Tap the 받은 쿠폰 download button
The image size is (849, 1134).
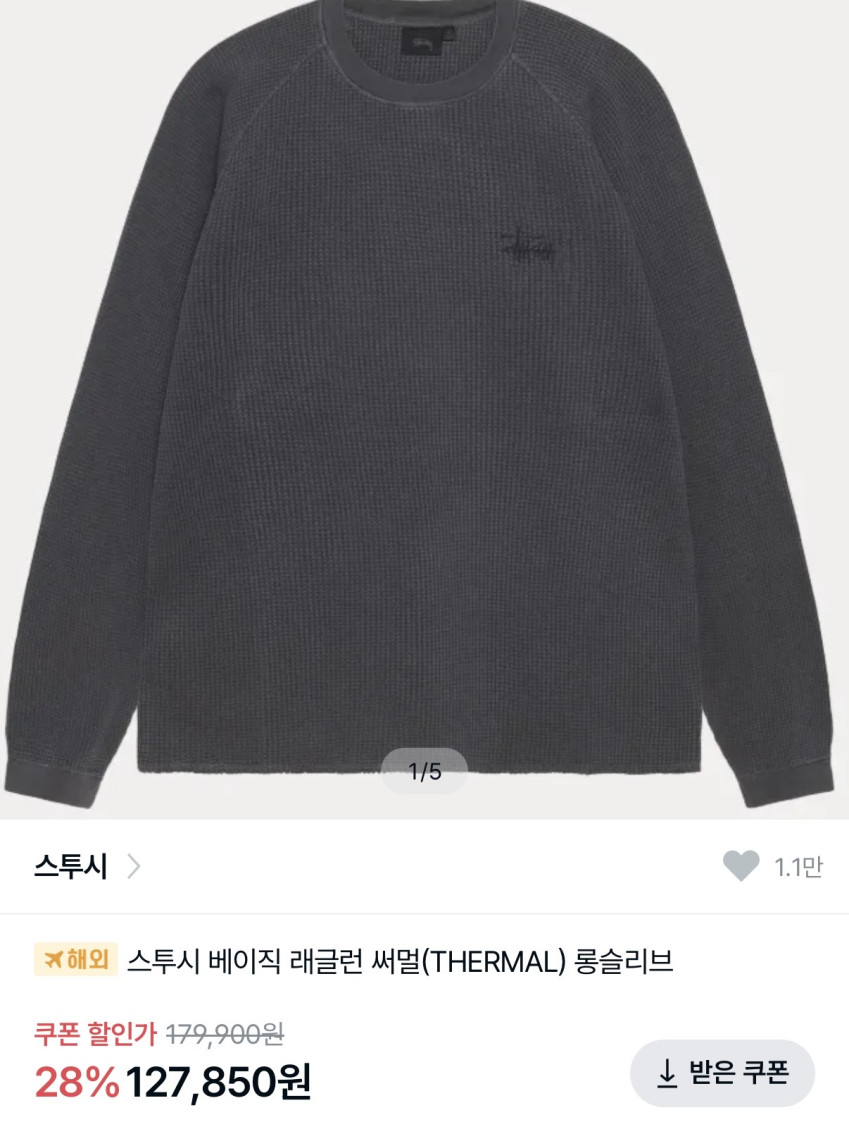click(x=722, y=1073)
